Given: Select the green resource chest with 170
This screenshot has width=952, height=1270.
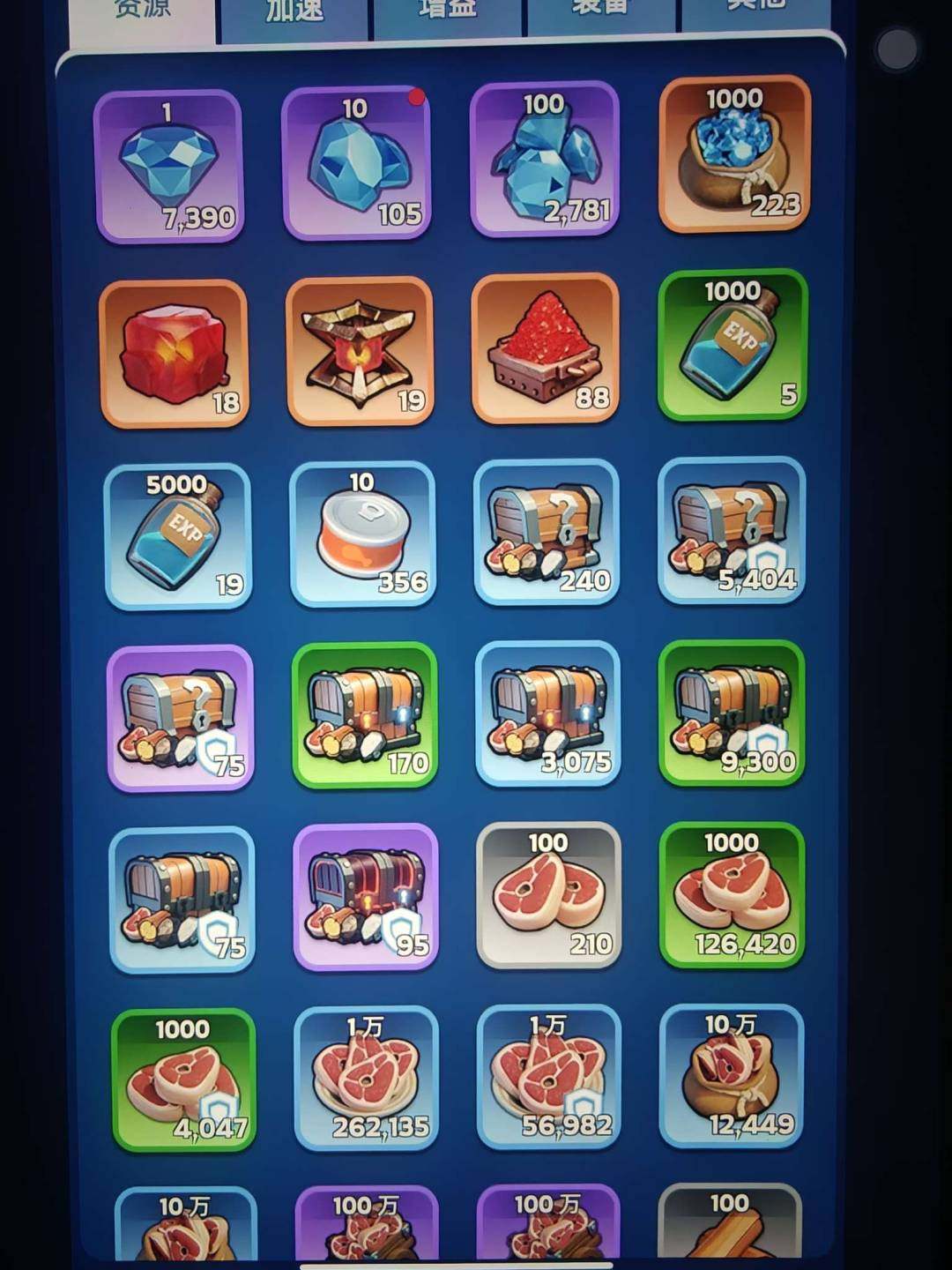Looking at the screenshot, I should 365,715.
